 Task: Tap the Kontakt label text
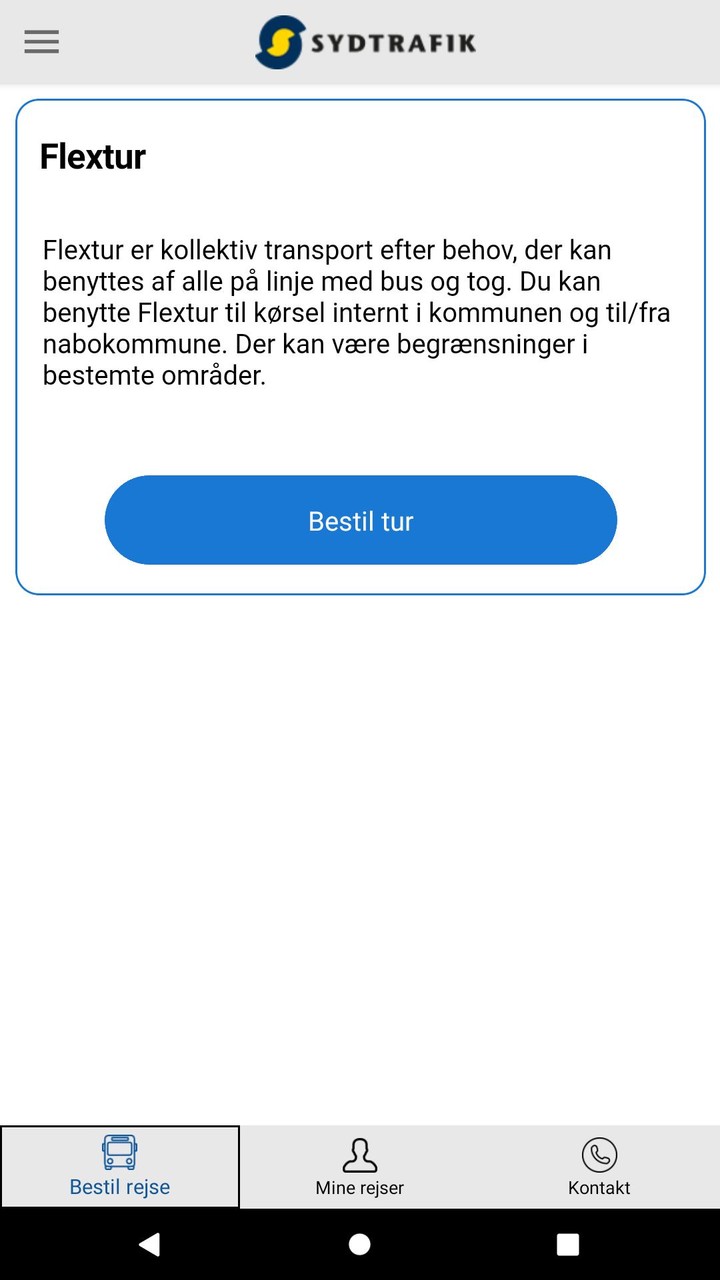[598, 1188]
